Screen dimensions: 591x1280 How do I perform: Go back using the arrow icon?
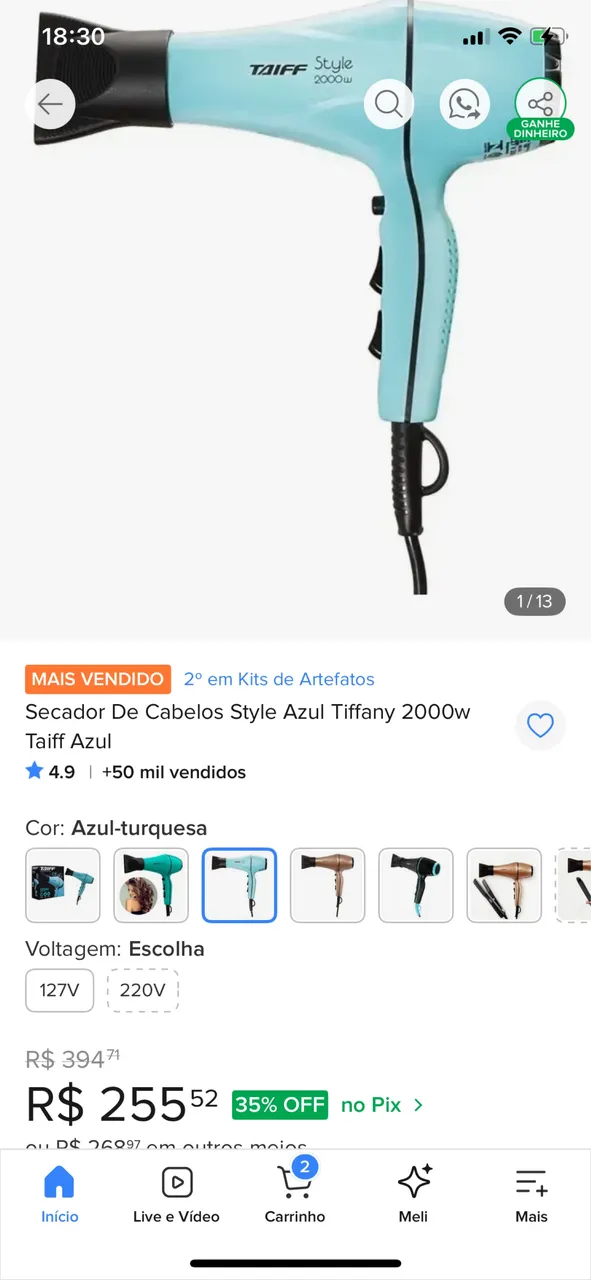click(x=50, y=104)
